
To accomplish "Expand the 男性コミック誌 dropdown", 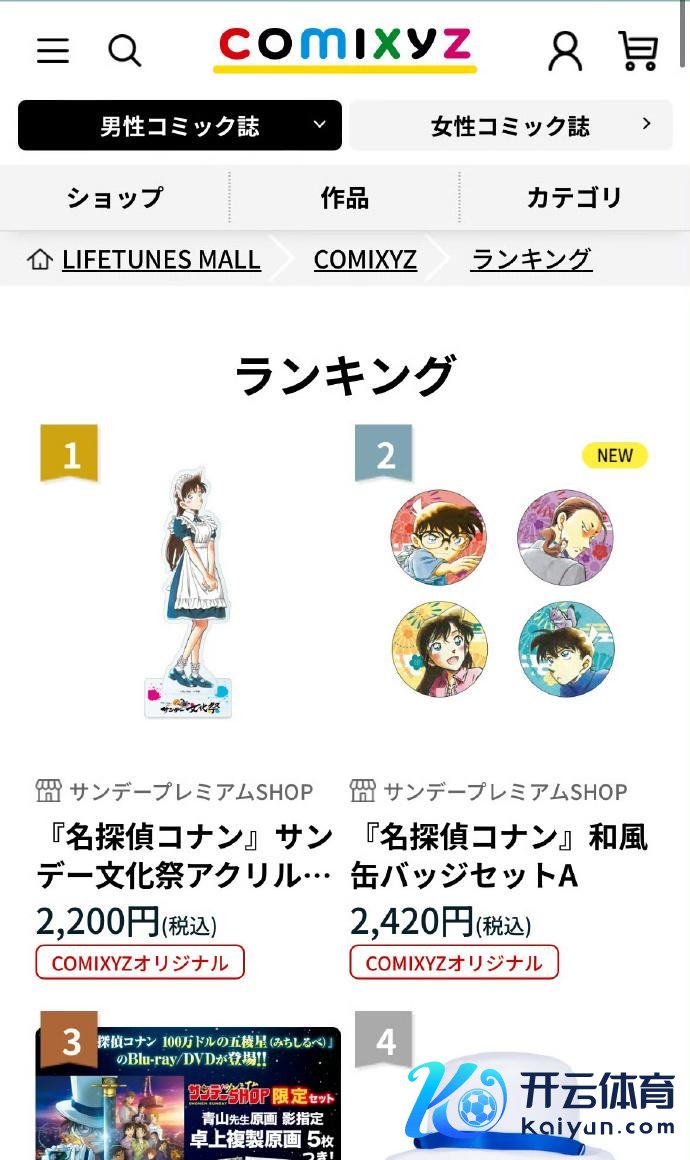I will pos(180,126).
